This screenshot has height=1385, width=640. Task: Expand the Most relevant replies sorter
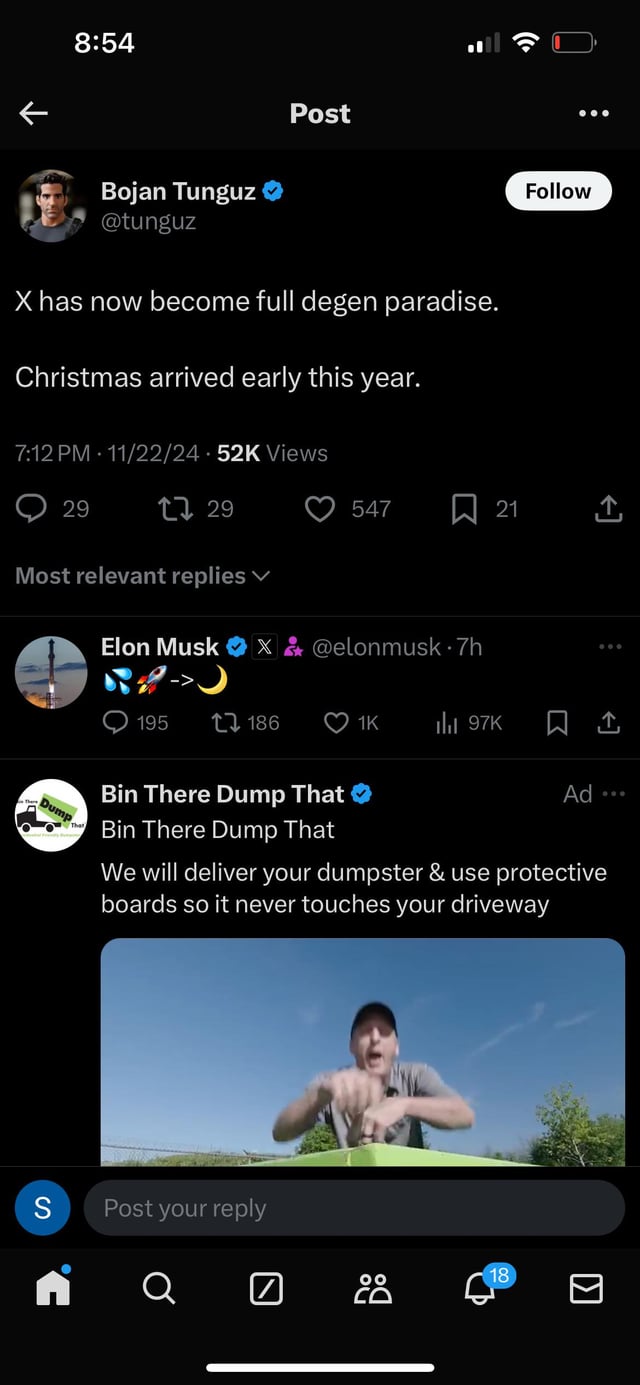click(x=142, y=576)
